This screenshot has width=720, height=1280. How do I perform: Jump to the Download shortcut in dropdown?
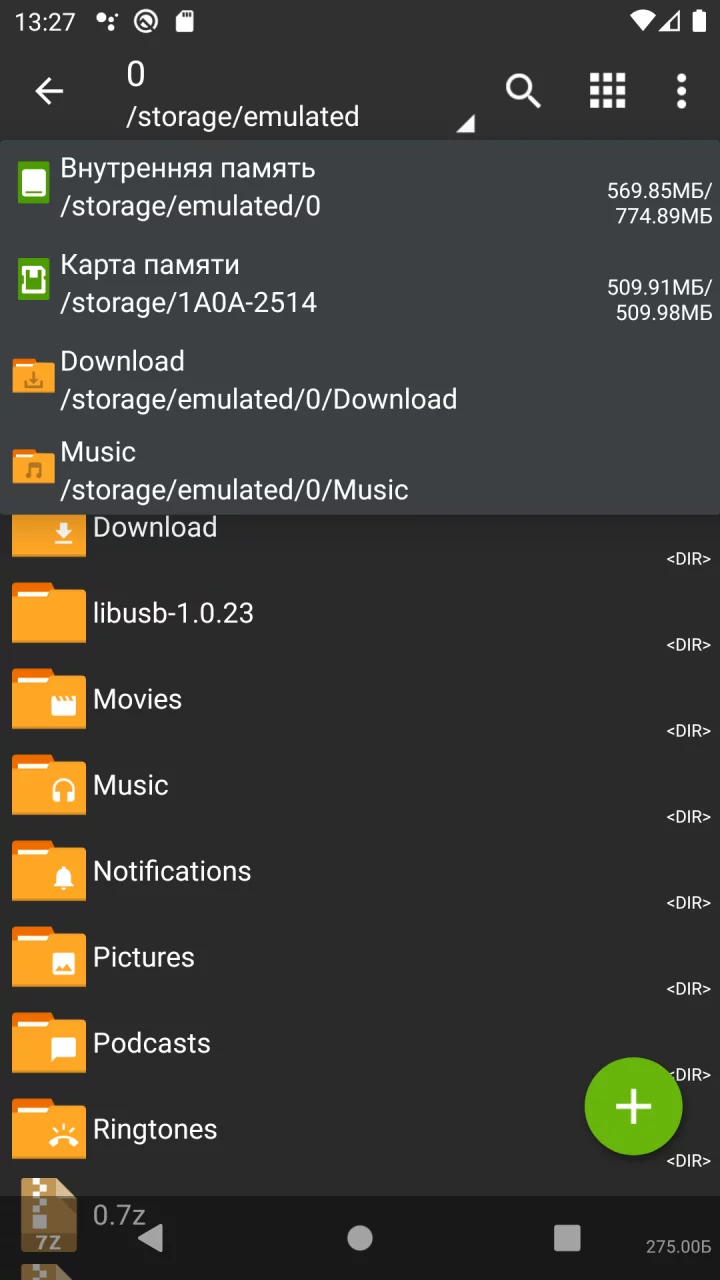click(360, 379)
